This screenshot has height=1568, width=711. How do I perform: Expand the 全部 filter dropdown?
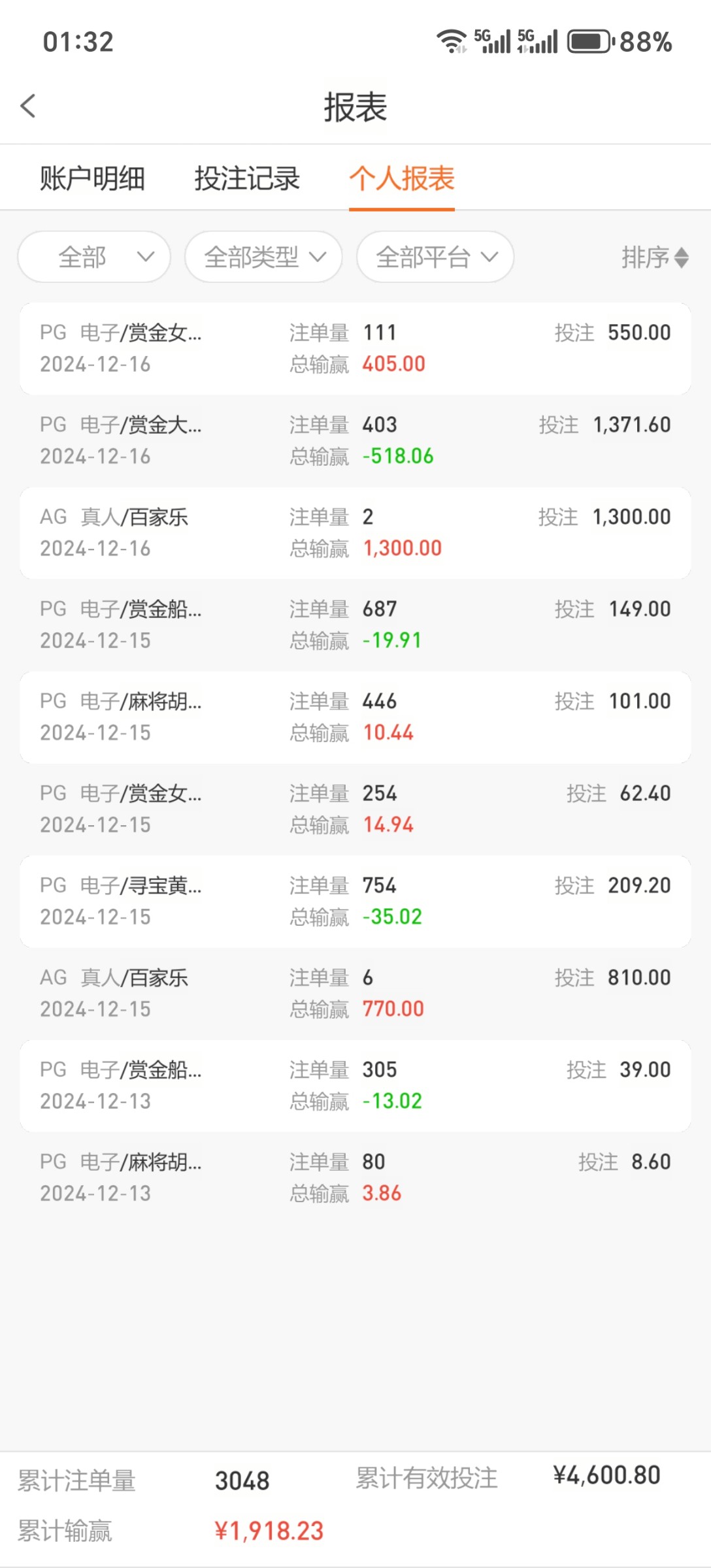95,257
